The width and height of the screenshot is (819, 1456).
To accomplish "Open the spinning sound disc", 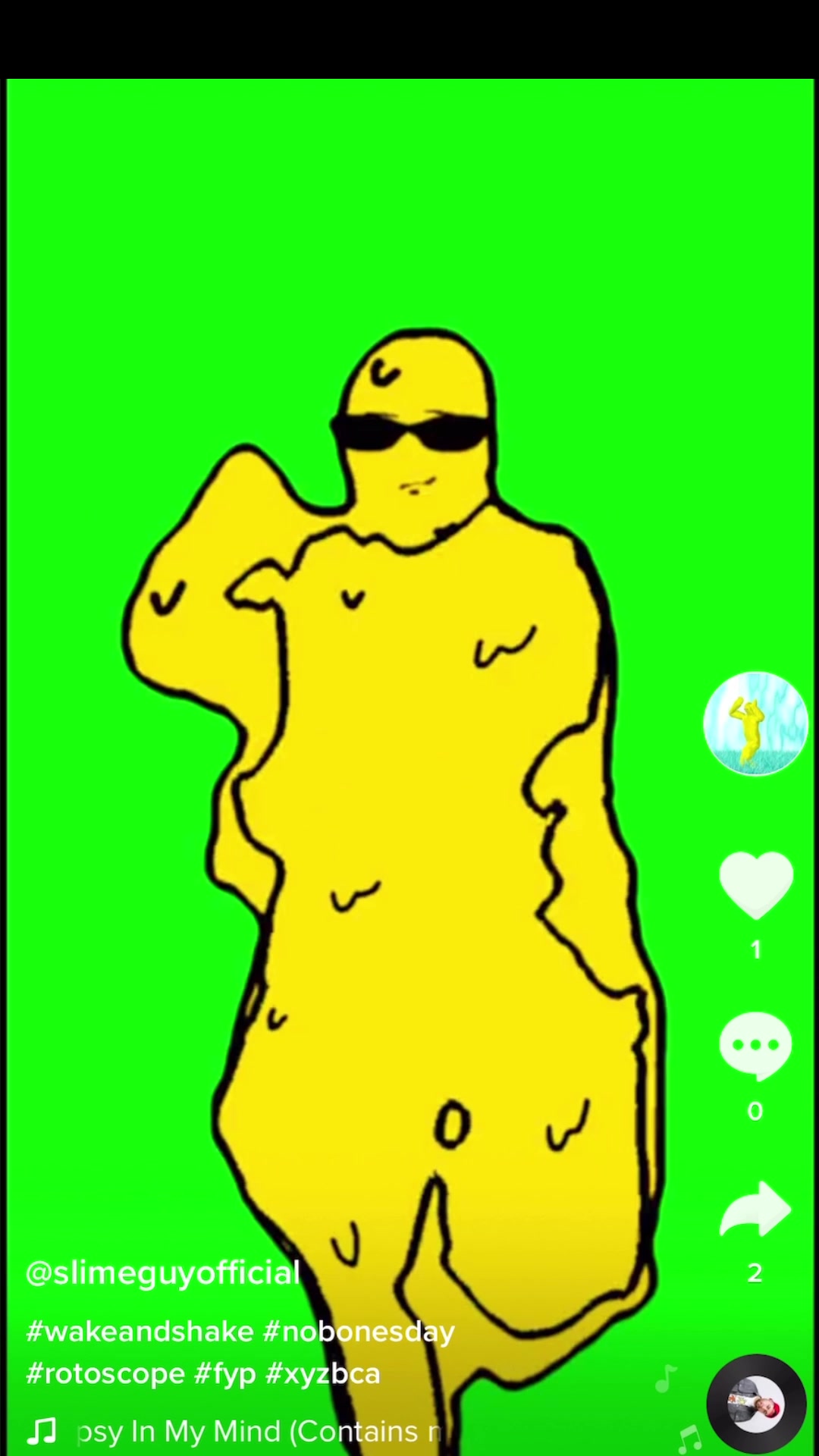I will click(755, 1404).
